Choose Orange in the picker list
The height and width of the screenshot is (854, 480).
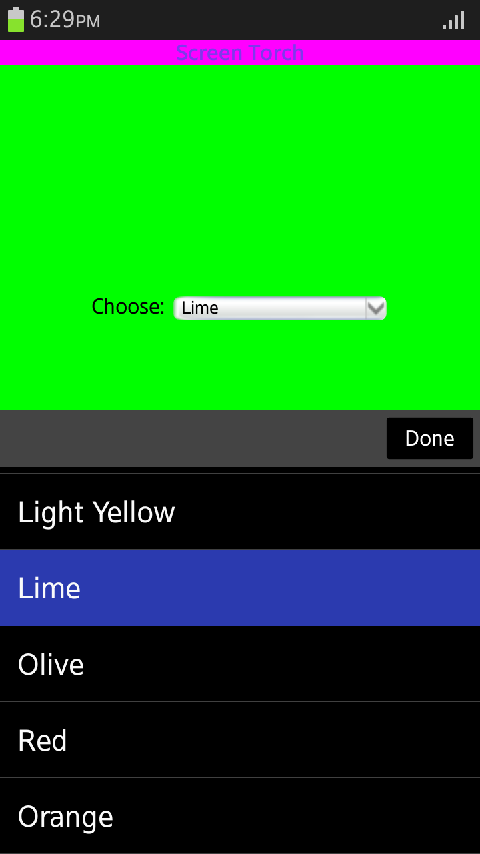pyautogui.click(x=240, y=816)
